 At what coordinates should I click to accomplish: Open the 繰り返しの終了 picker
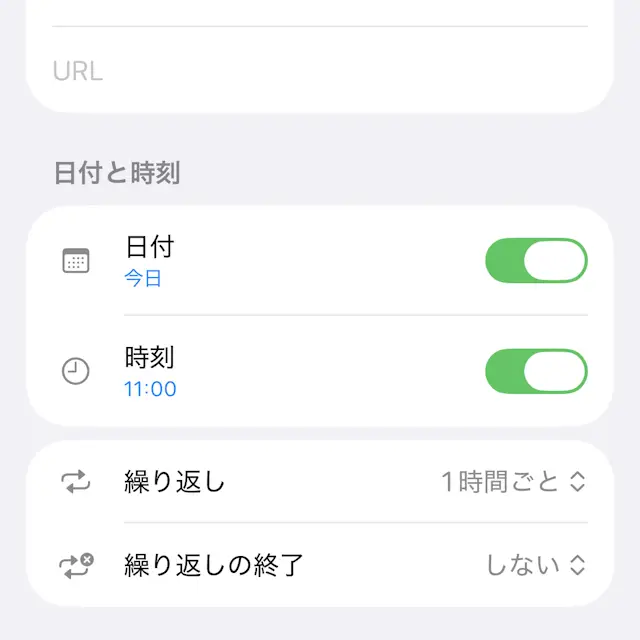pyautogui.click(x=534, y=565)
